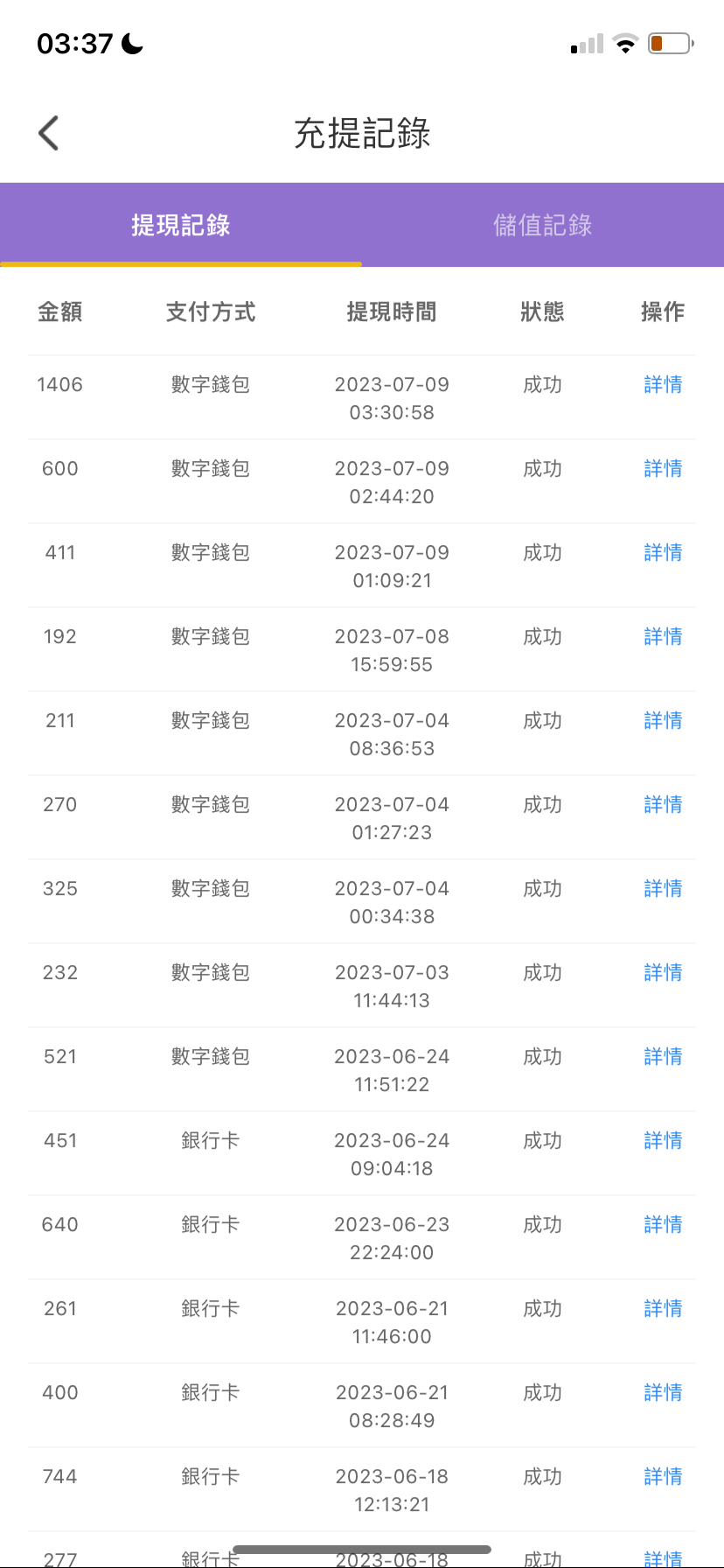View 詳情 of the 600 withdrawal
724x1568 pixels.
point(663,469)
